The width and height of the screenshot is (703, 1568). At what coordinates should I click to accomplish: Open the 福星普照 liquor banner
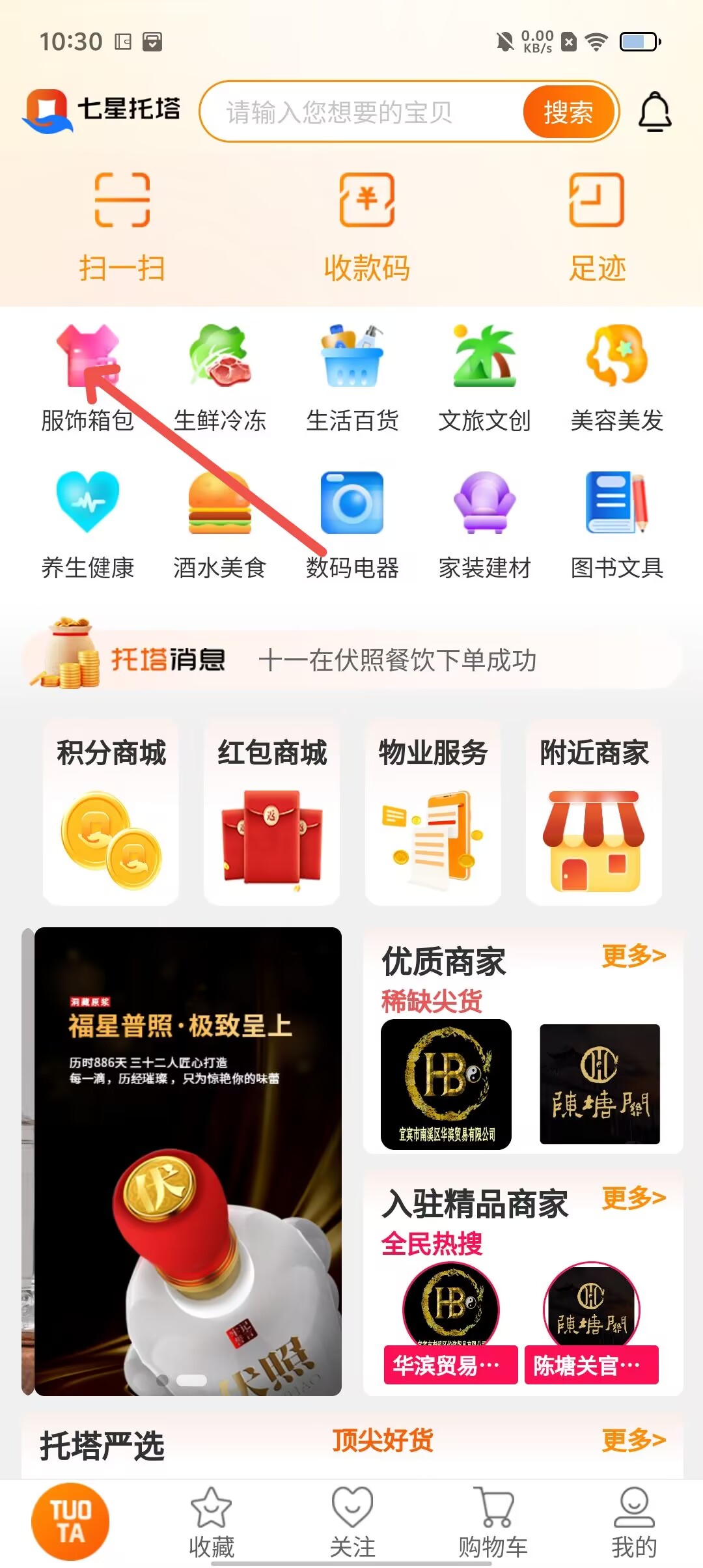point(187,1160)
